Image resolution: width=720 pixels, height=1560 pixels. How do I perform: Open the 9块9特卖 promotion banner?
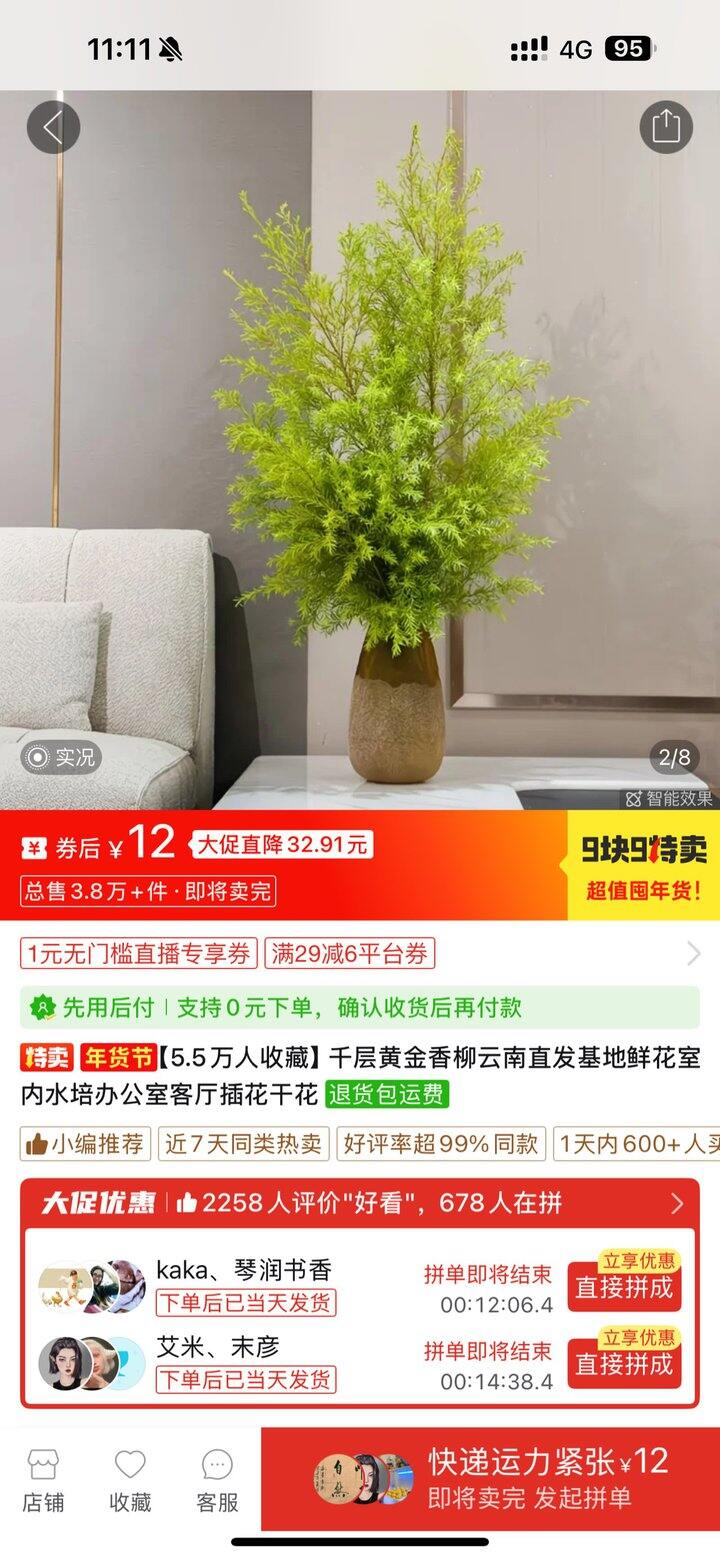coord(644,865)
